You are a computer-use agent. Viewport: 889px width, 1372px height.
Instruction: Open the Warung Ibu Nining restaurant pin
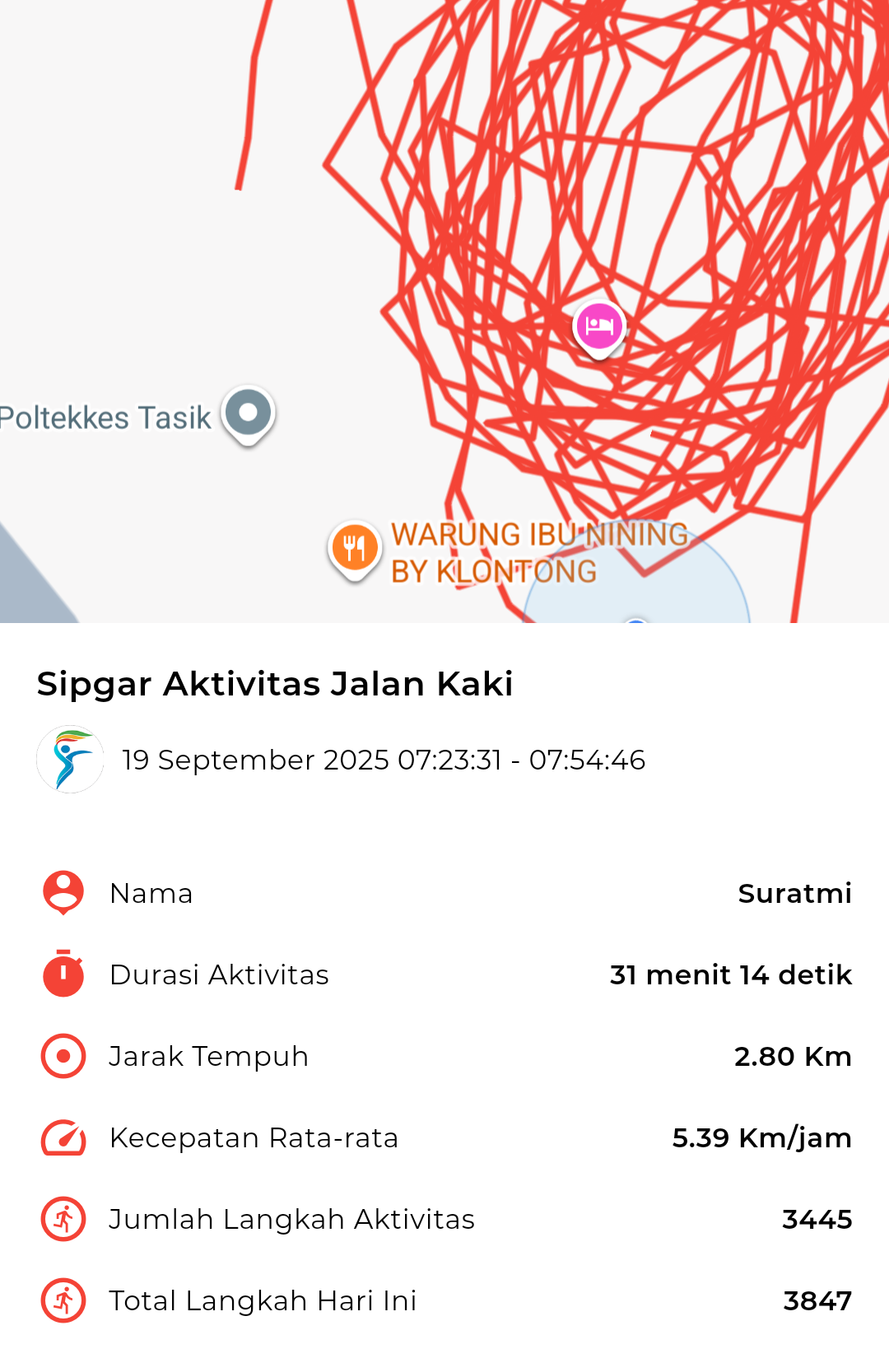(x=354, y=548)
